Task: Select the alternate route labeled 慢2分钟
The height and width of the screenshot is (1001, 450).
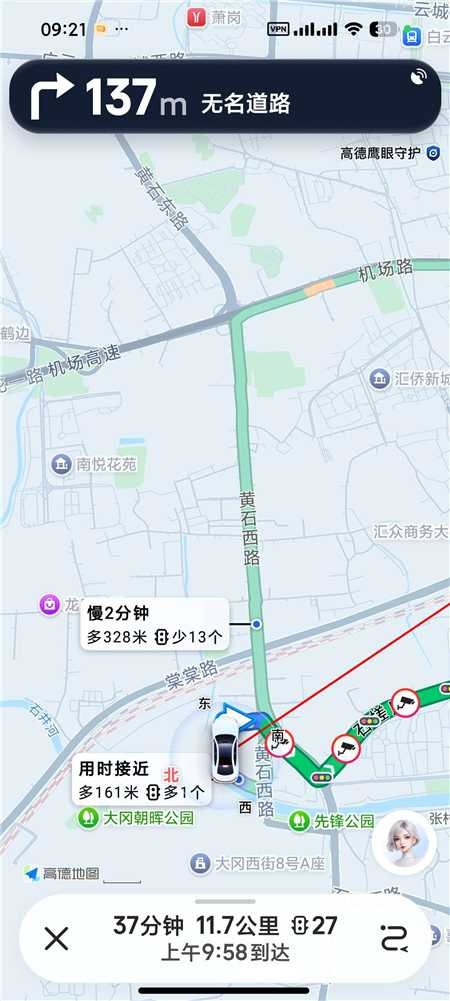Action: click(x=154, y=624)
